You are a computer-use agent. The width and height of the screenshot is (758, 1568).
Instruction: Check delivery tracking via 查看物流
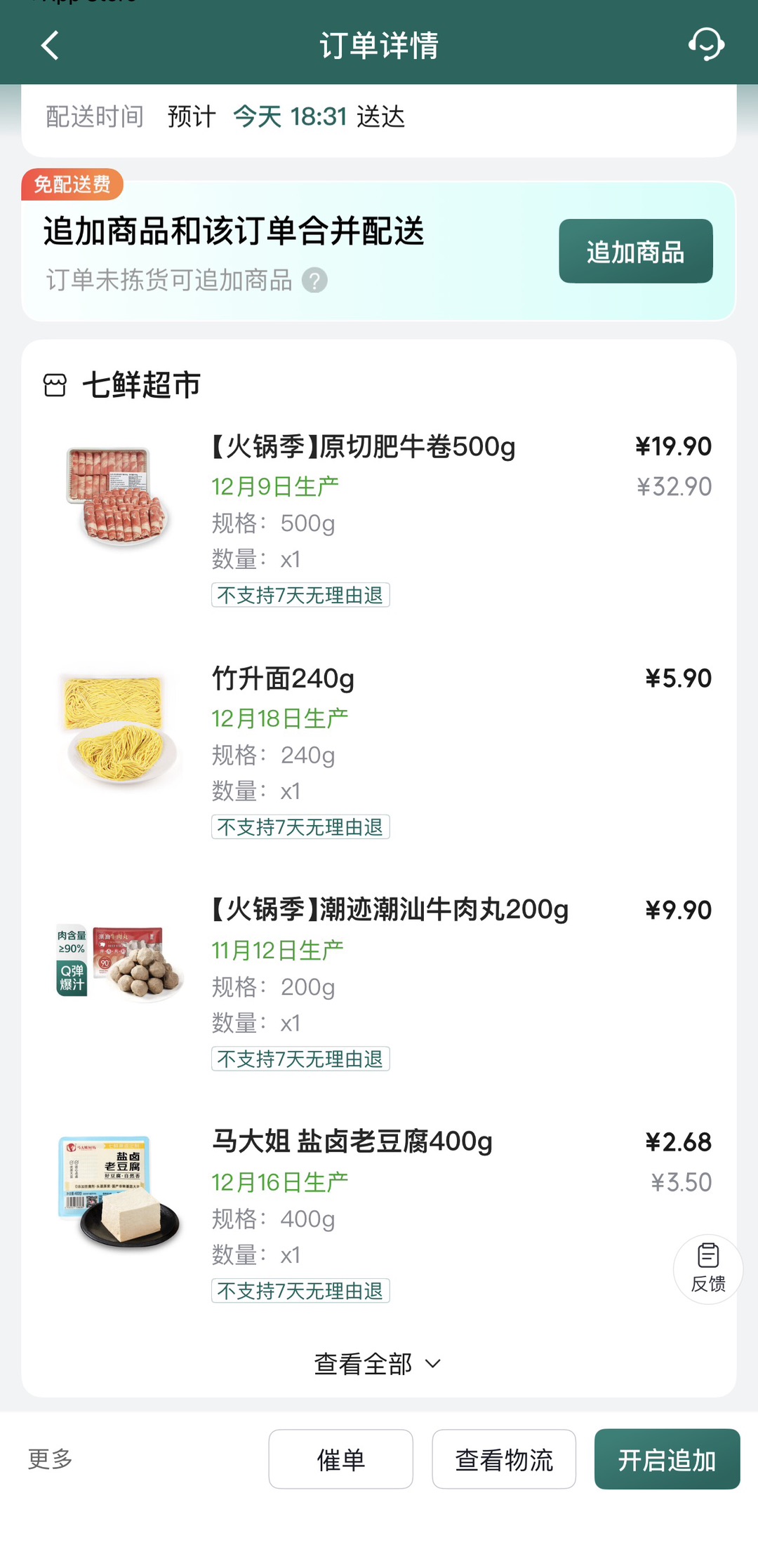[x=504, y=1459]
